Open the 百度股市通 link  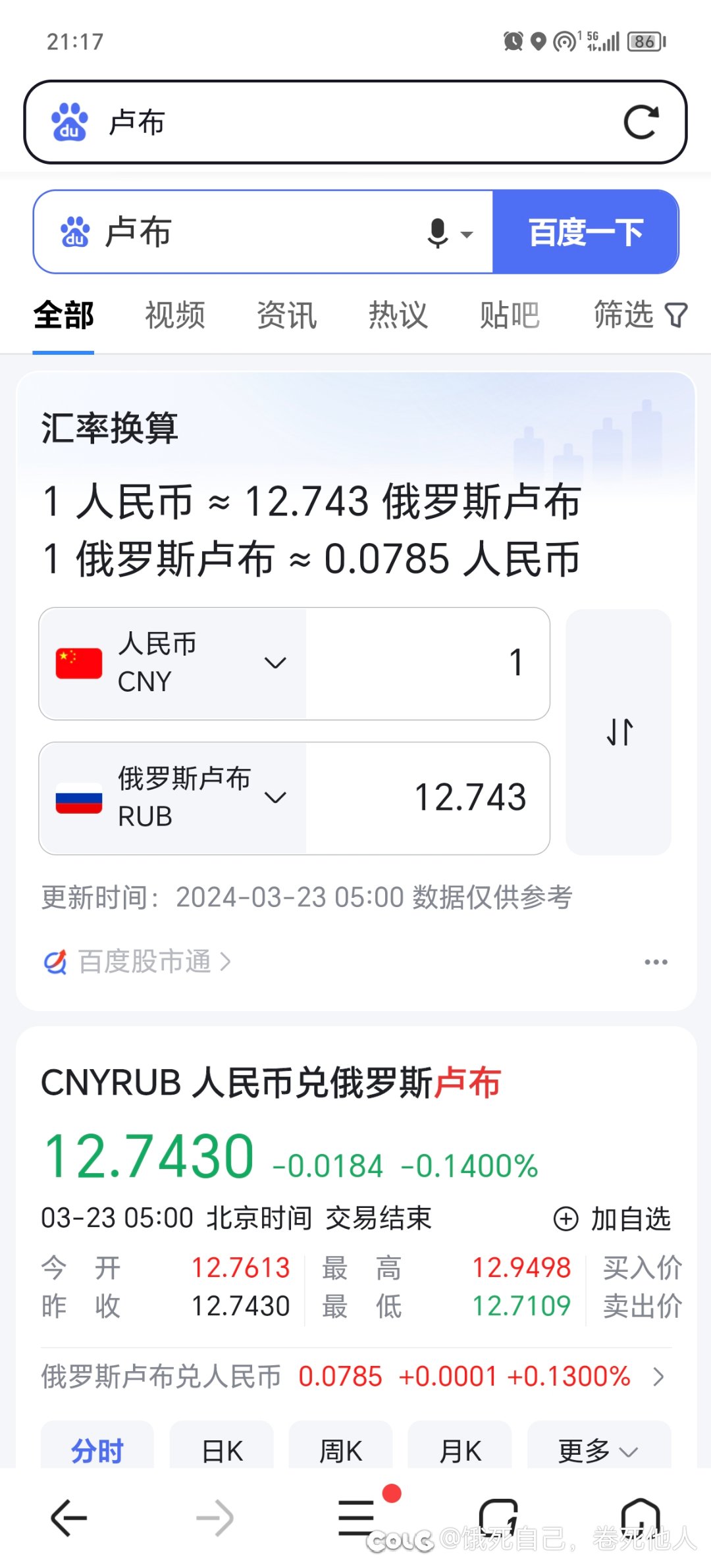click(x=137, y=962)
